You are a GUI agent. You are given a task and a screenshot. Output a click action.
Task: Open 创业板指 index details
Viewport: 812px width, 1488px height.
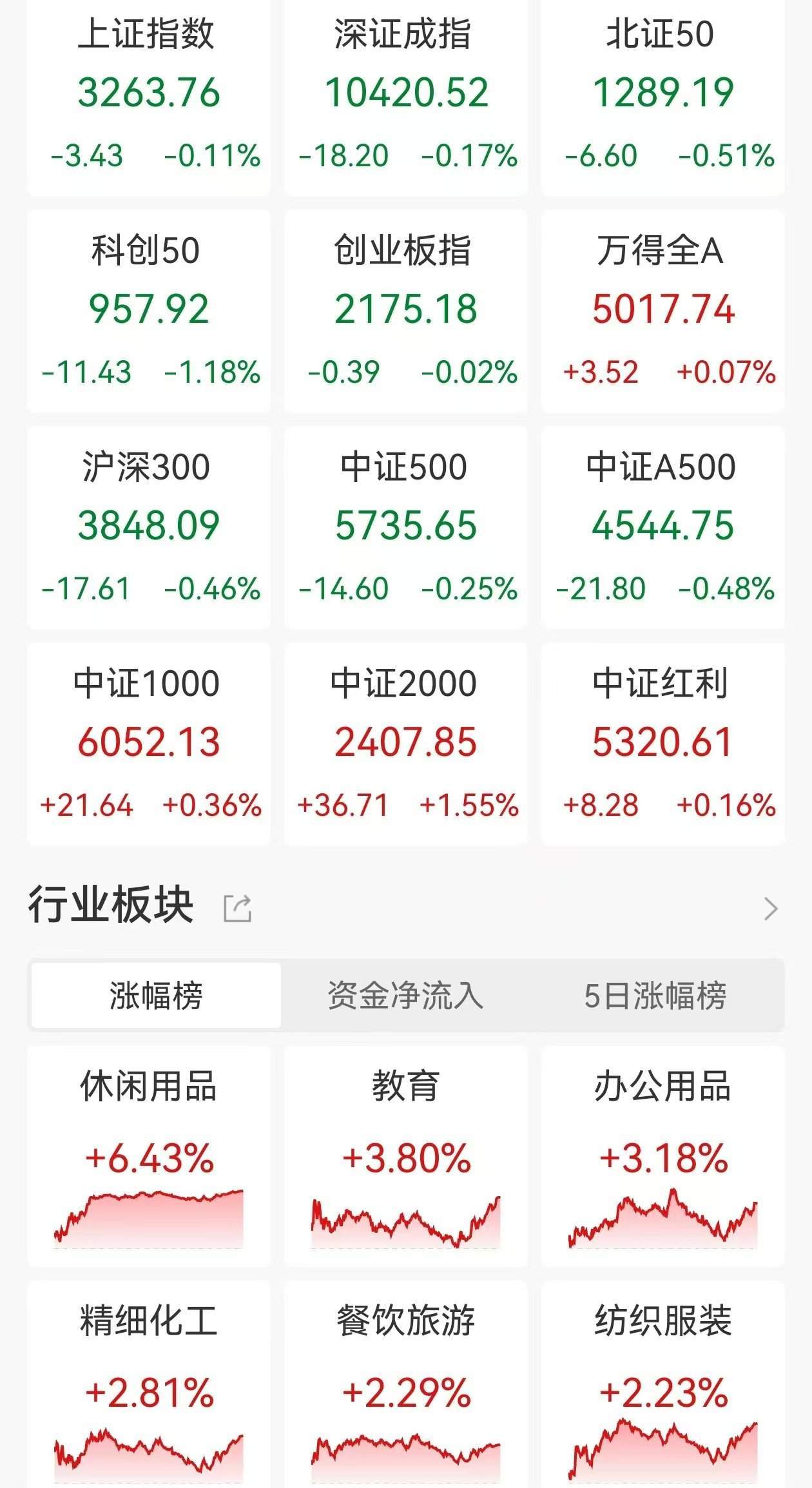tap(406, 310)
